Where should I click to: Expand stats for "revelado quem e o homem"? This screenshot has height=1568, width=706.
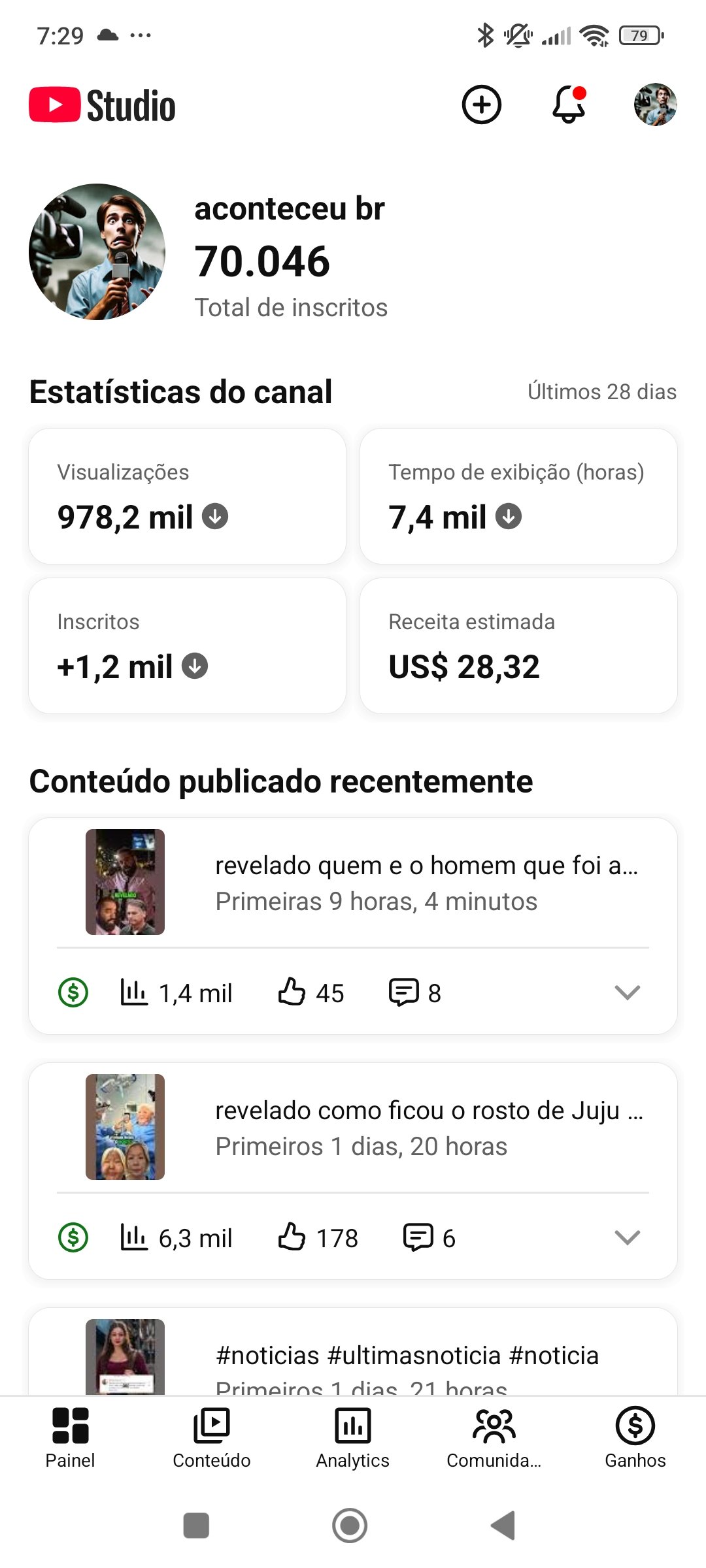tap(627, 992)
